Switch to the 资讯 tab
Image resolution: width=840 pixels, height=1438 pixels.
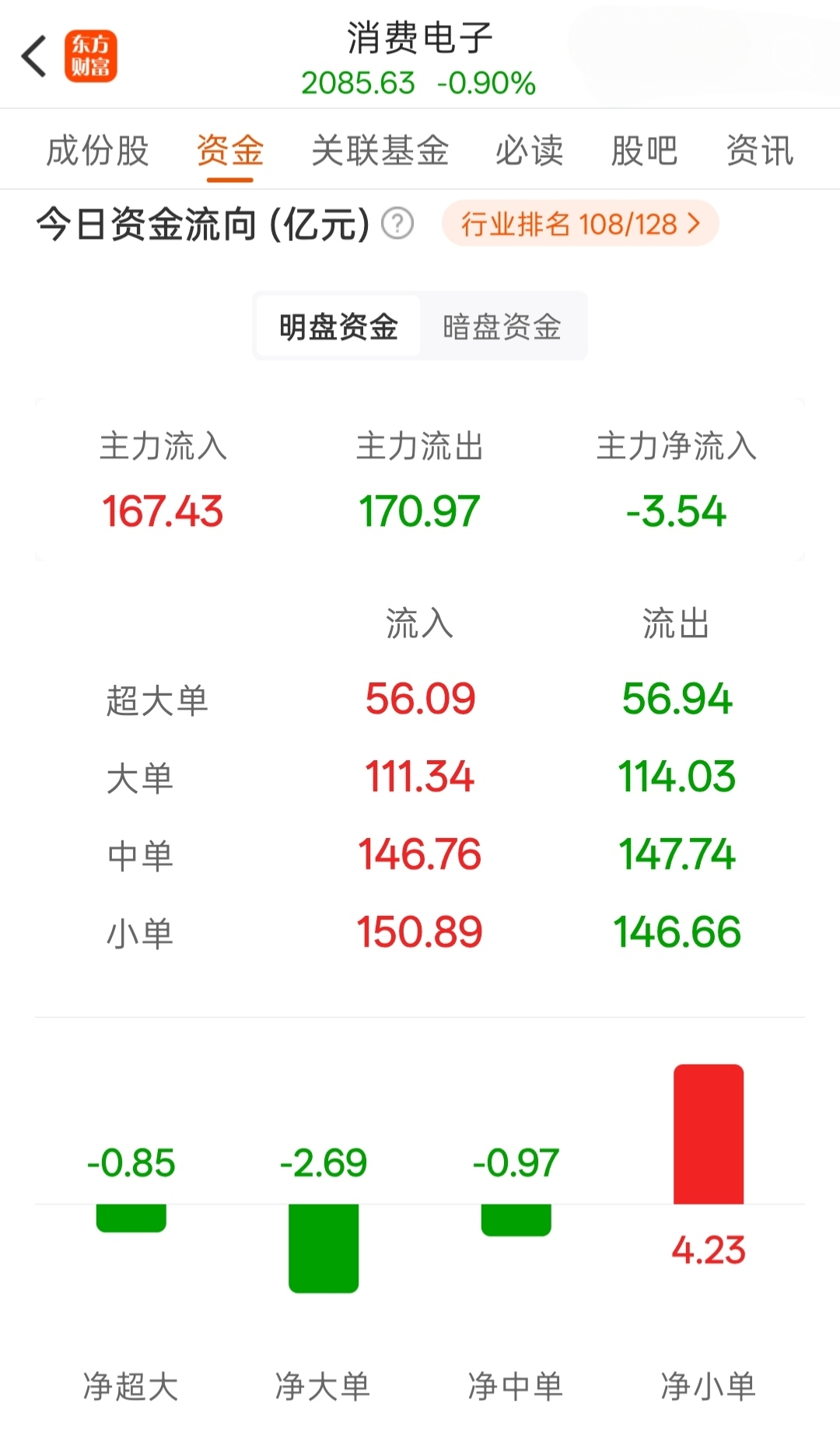tap(760, 150)
